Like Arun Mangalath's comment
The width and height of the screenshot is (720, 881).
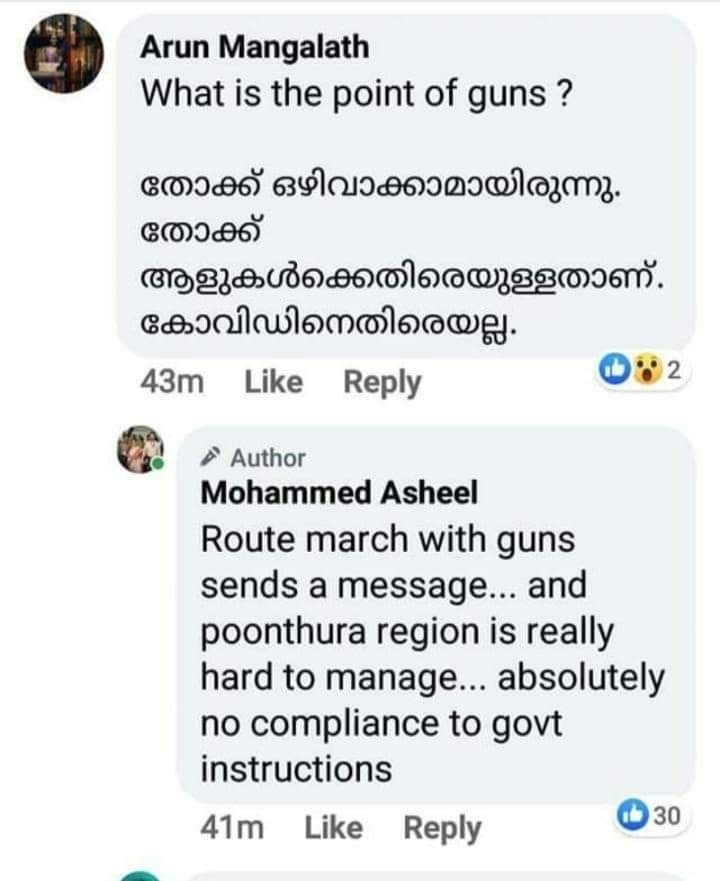click(272, 382)
